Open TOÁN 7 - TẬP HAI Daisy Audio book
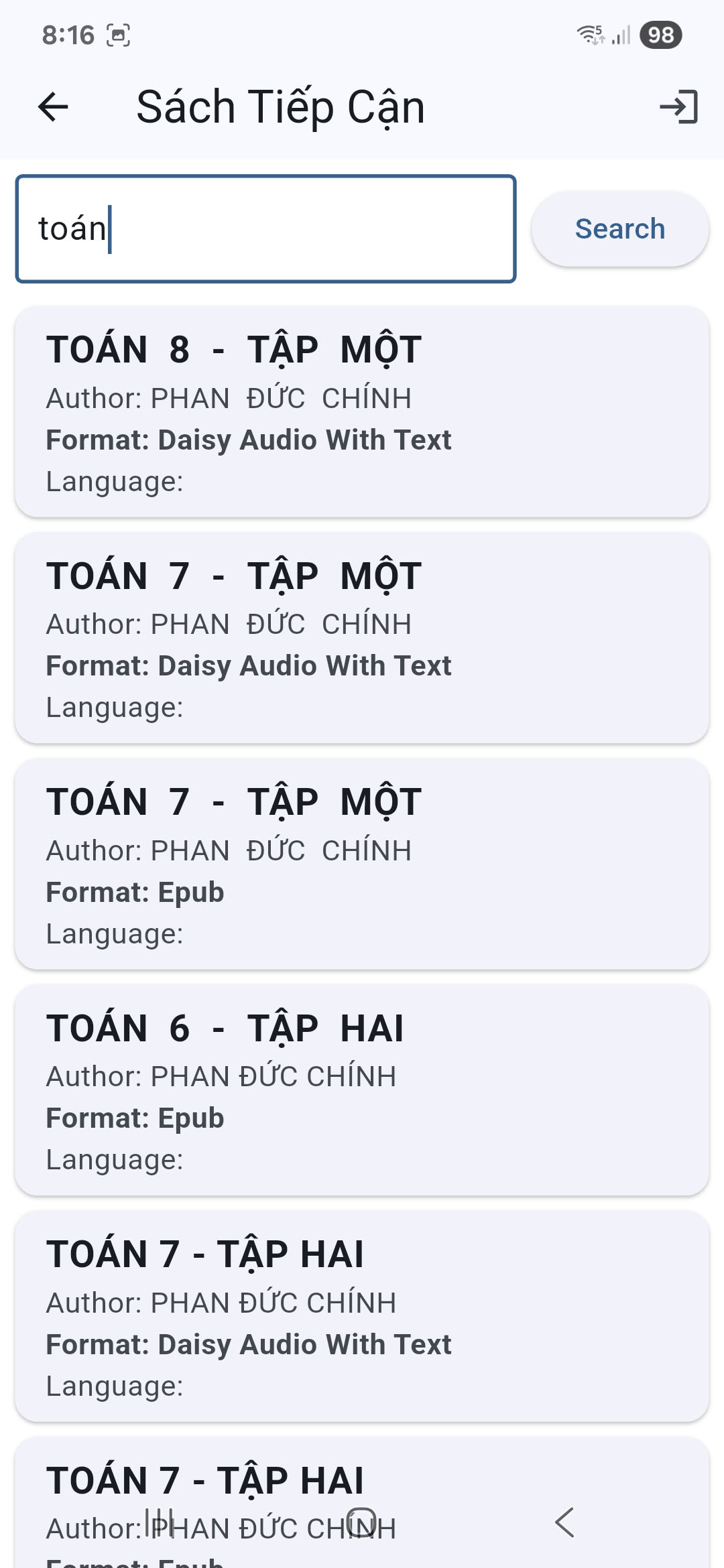724x1568 pixels. click(362, 1316)
